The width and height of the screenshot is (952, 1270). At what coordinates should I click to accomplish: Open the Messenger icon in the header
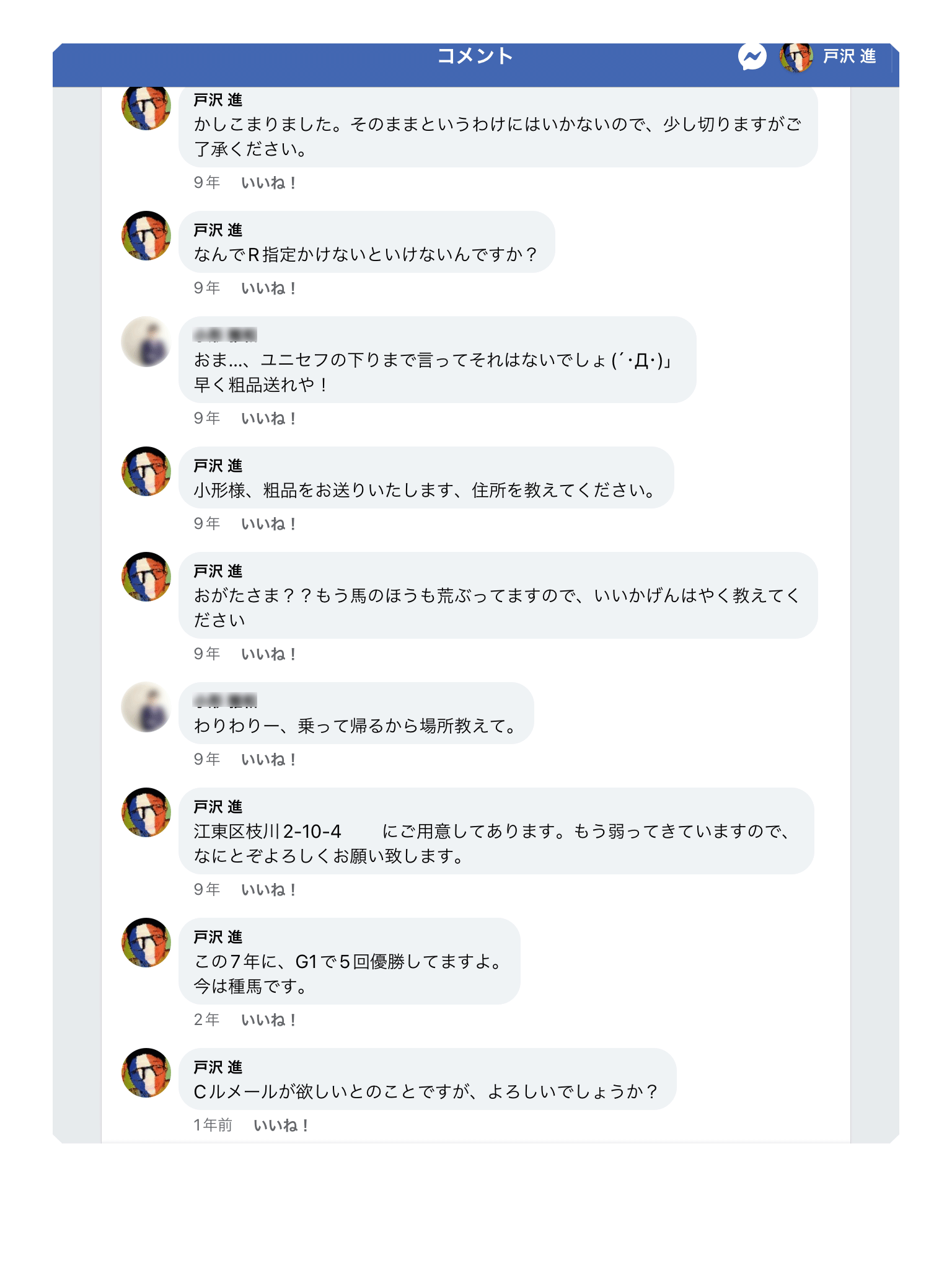pyautogui.click(x=752, y=57)
